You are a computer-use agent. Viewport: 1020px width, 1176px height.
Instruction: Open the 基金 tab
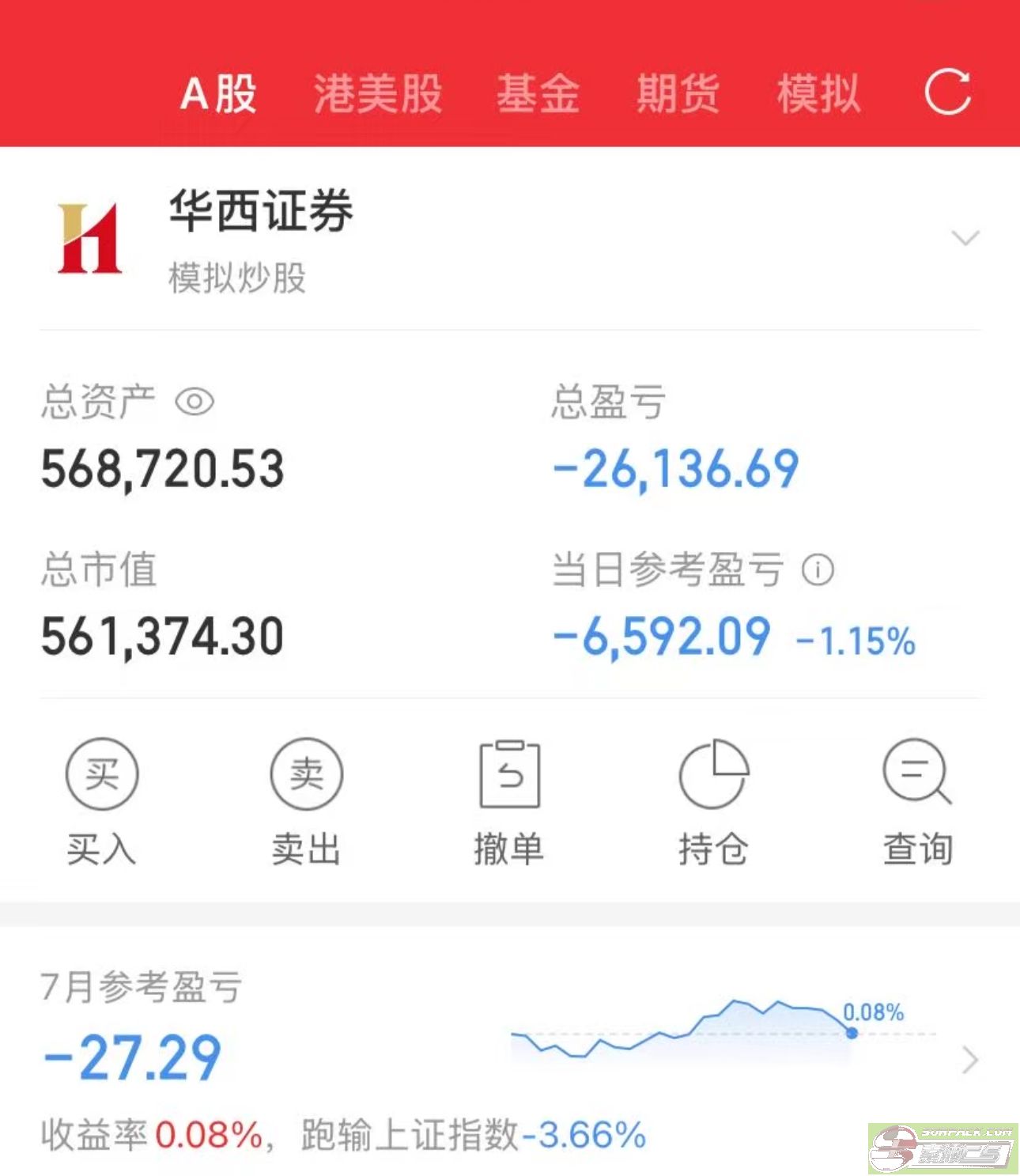tap(538, 94)
